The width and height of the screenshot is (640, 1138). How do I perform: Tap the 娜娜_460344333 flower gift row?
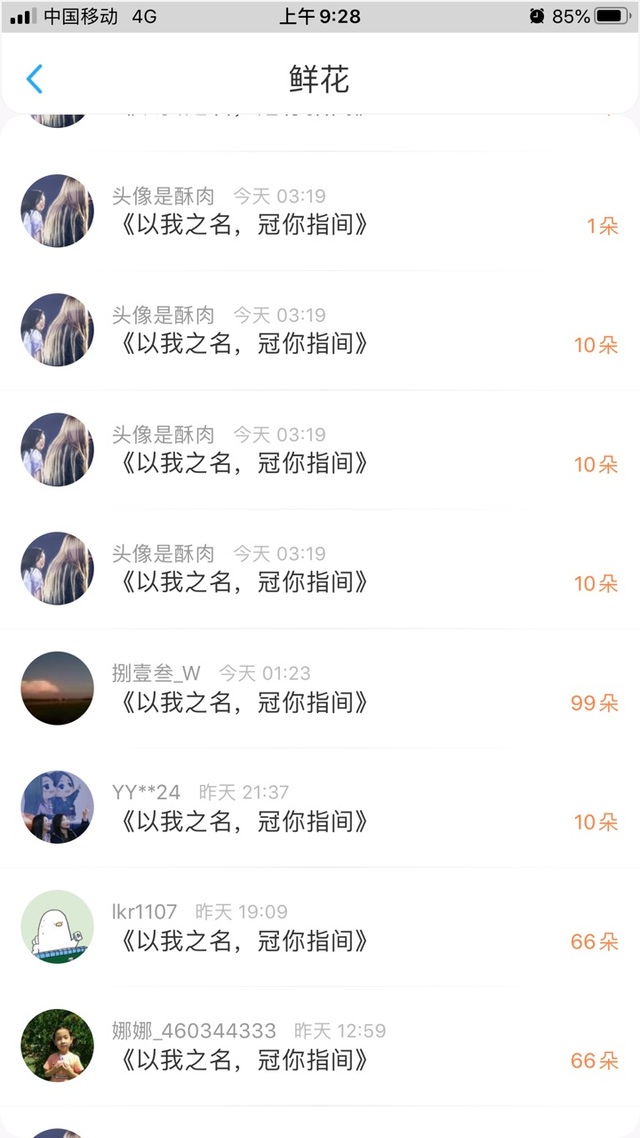click(x=320, y=1046)
